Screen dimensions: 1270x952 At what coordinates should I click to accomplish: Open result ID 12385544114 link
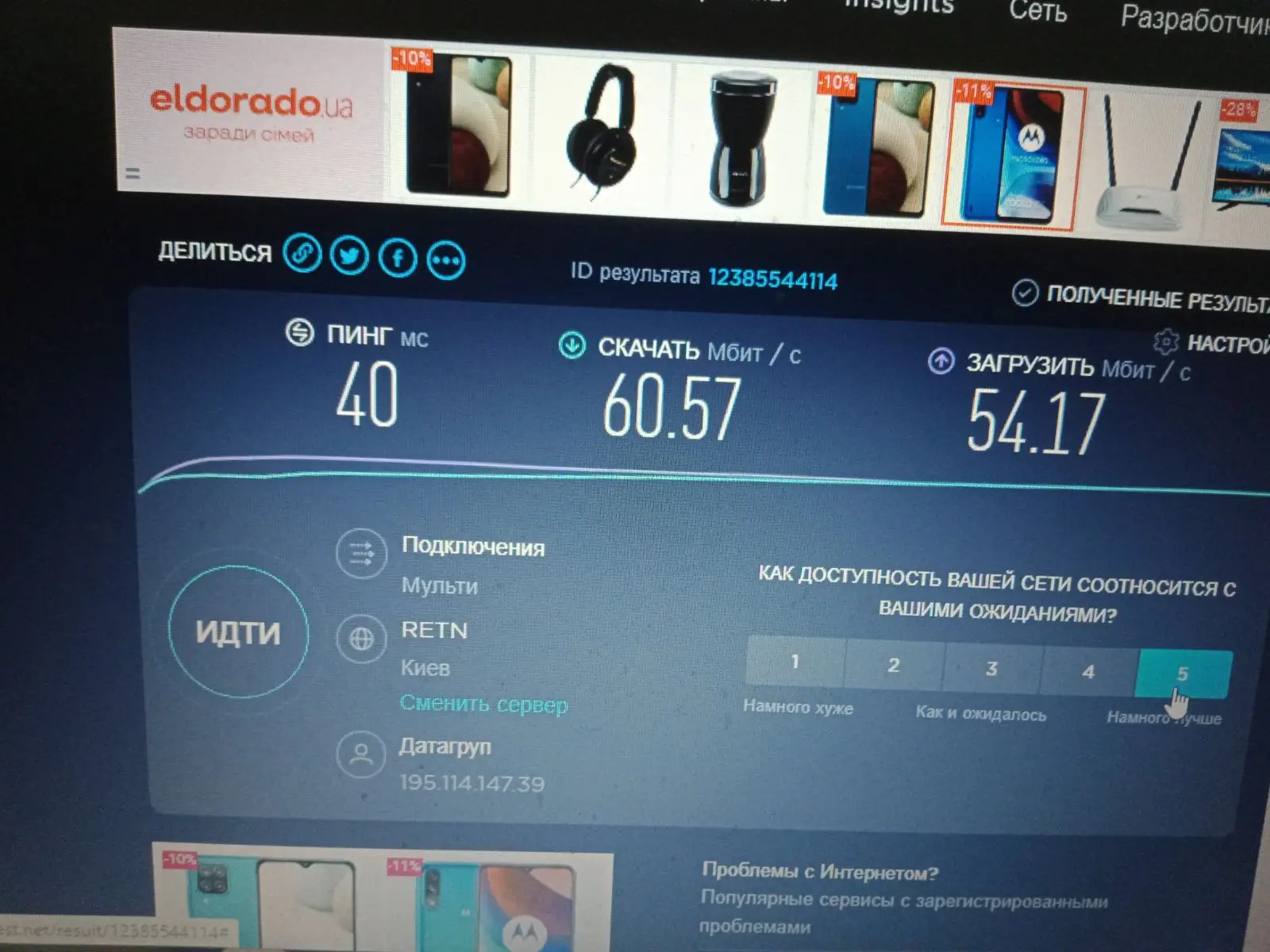pyautogui.click(x=772, y=279)
